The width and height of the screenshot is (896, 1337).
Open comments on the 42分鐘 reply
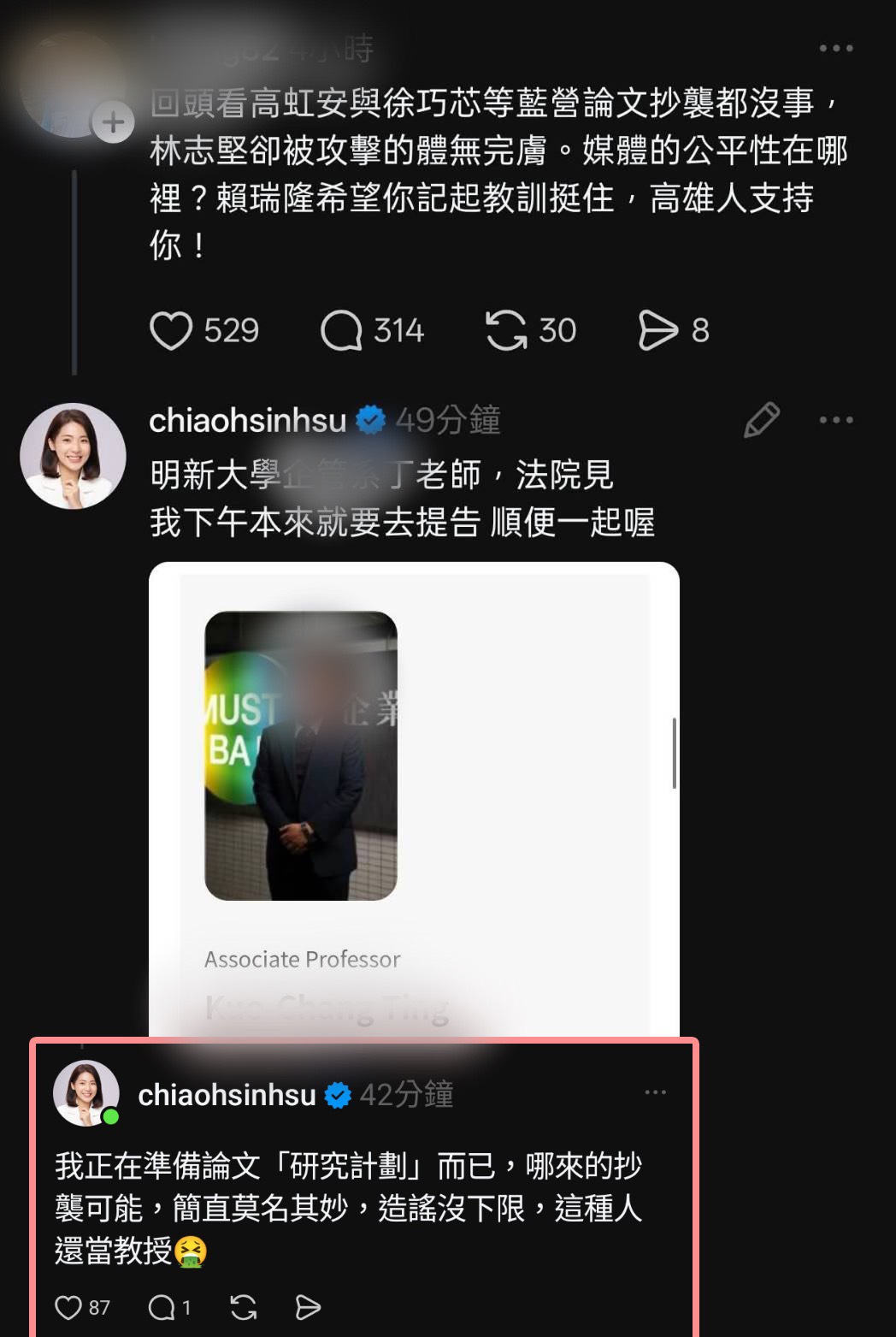pyautogui.click(x=162, y=1307)
